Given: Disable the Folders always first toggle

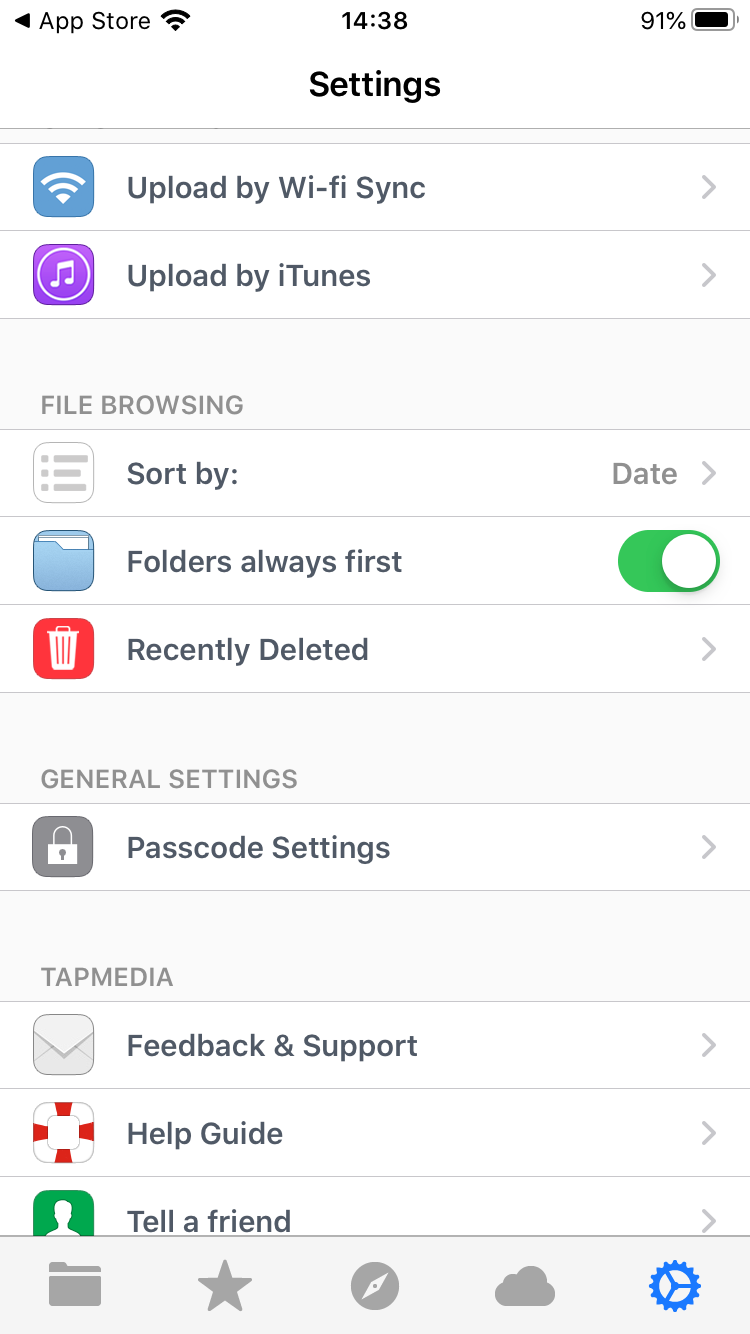Looking at the screenshot, I should pos(668,560).
